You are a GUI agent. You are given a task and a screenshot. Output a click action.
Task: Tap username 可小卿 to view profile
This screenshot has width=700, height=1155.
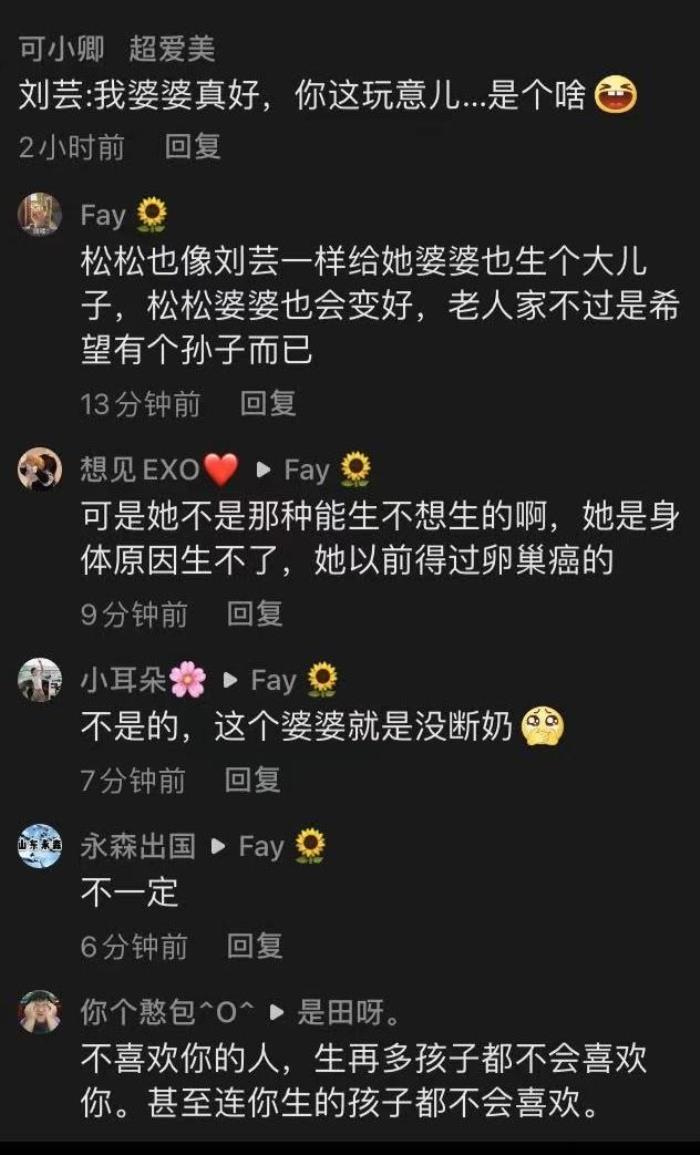(x=61, y=48)
